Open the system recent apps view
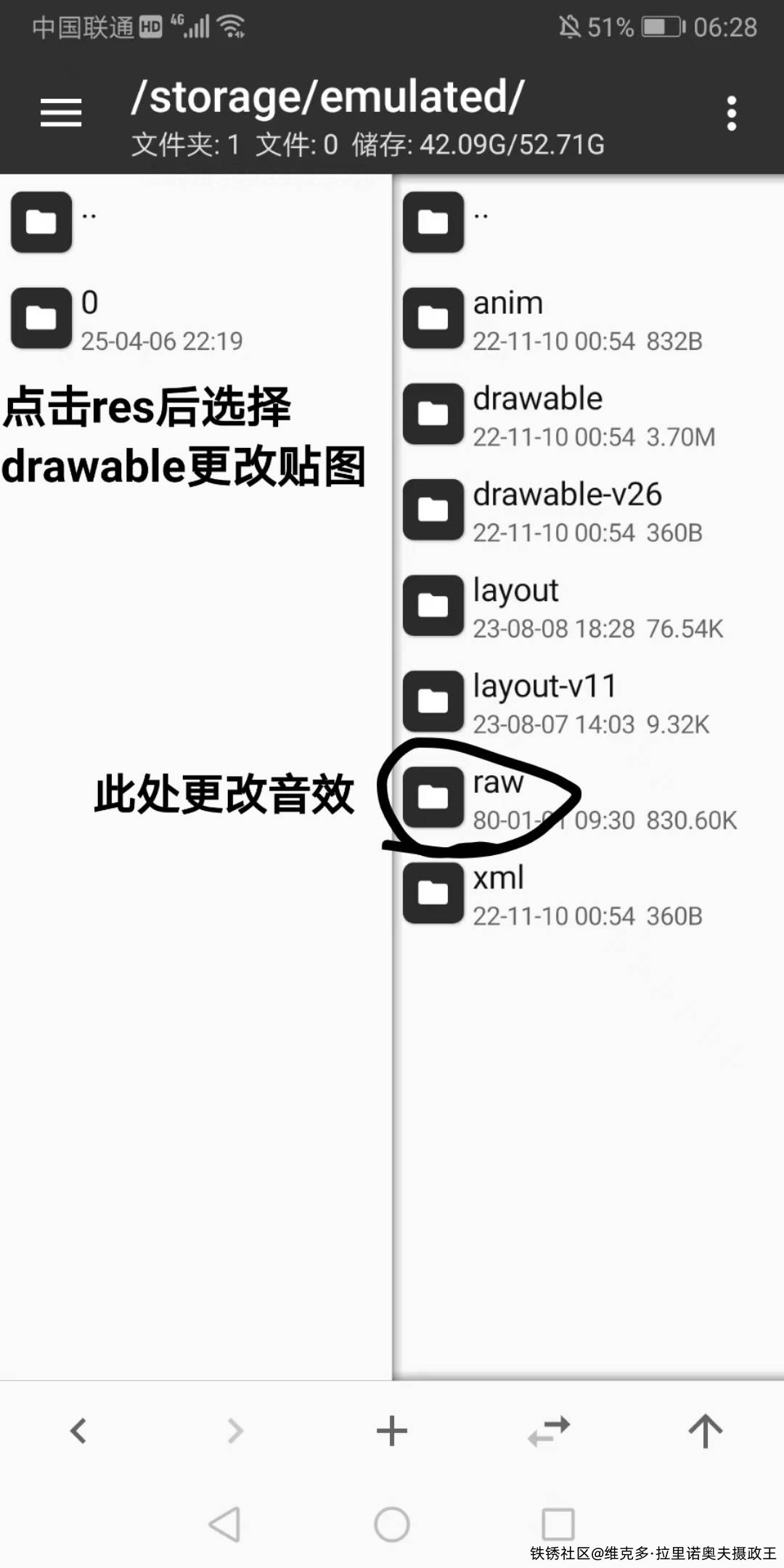784x1568 pixels. 558,1524
